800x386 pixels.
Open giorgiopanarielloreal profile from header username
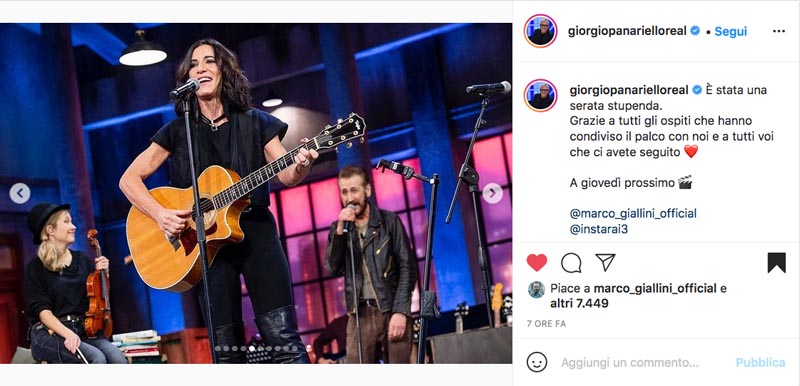(627, 31)
